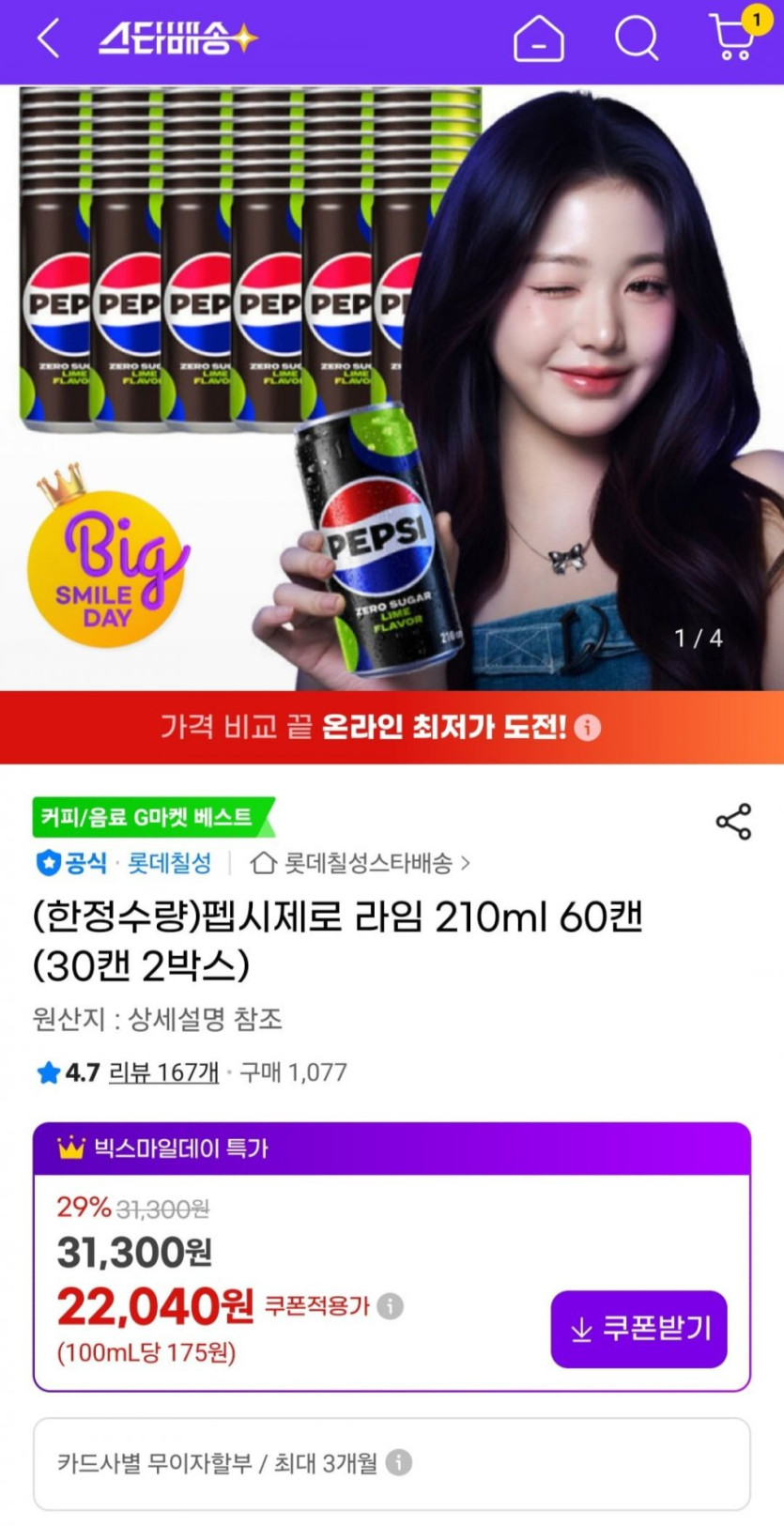Viewport: 784px width, 1526px height.
Task: Show info about 쿠폰적용가 price
Action: tap(391, 1306)
